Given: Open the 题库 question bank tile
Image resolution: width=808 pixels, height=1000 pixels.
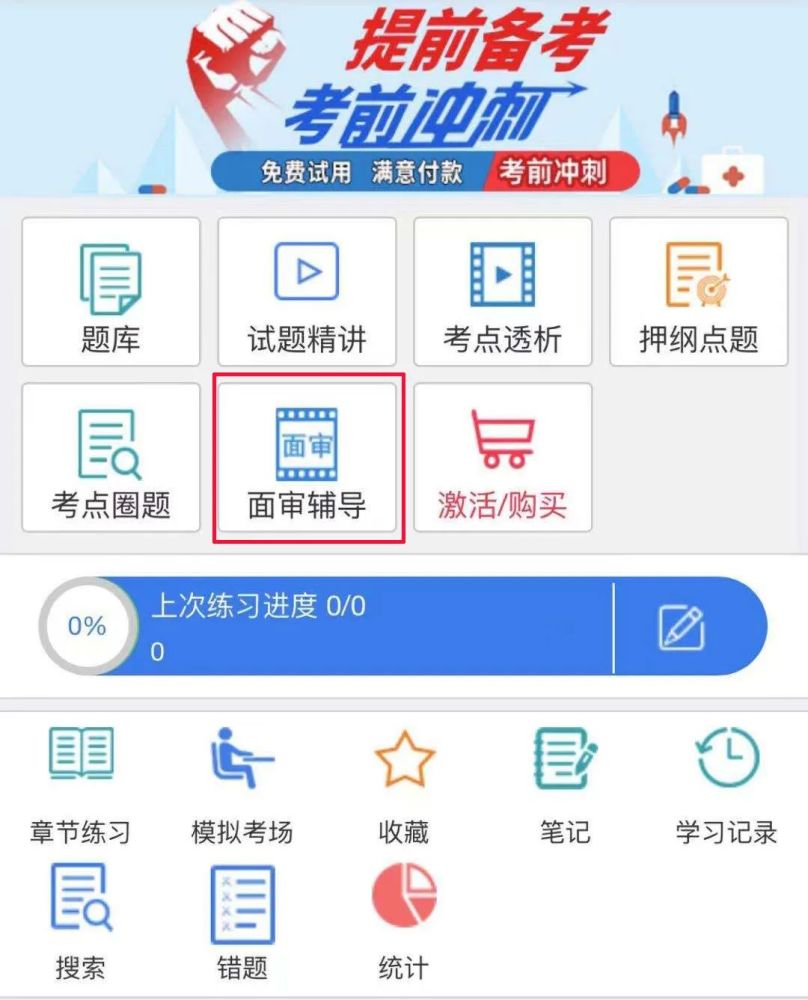Looking at the screenshot, I should pyautogui.click(x=110, y=292).
